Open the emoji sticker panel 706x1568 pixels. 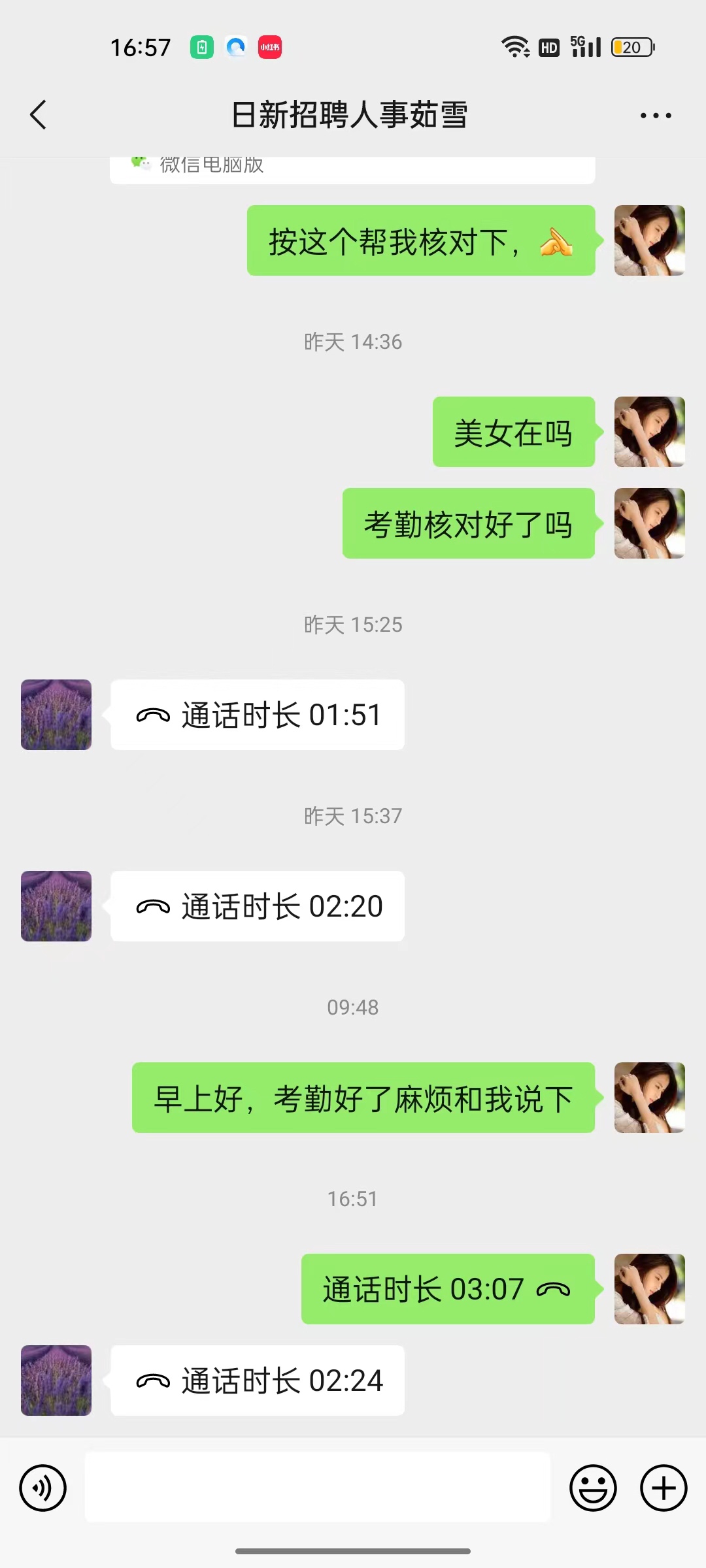pos(593,1488)
